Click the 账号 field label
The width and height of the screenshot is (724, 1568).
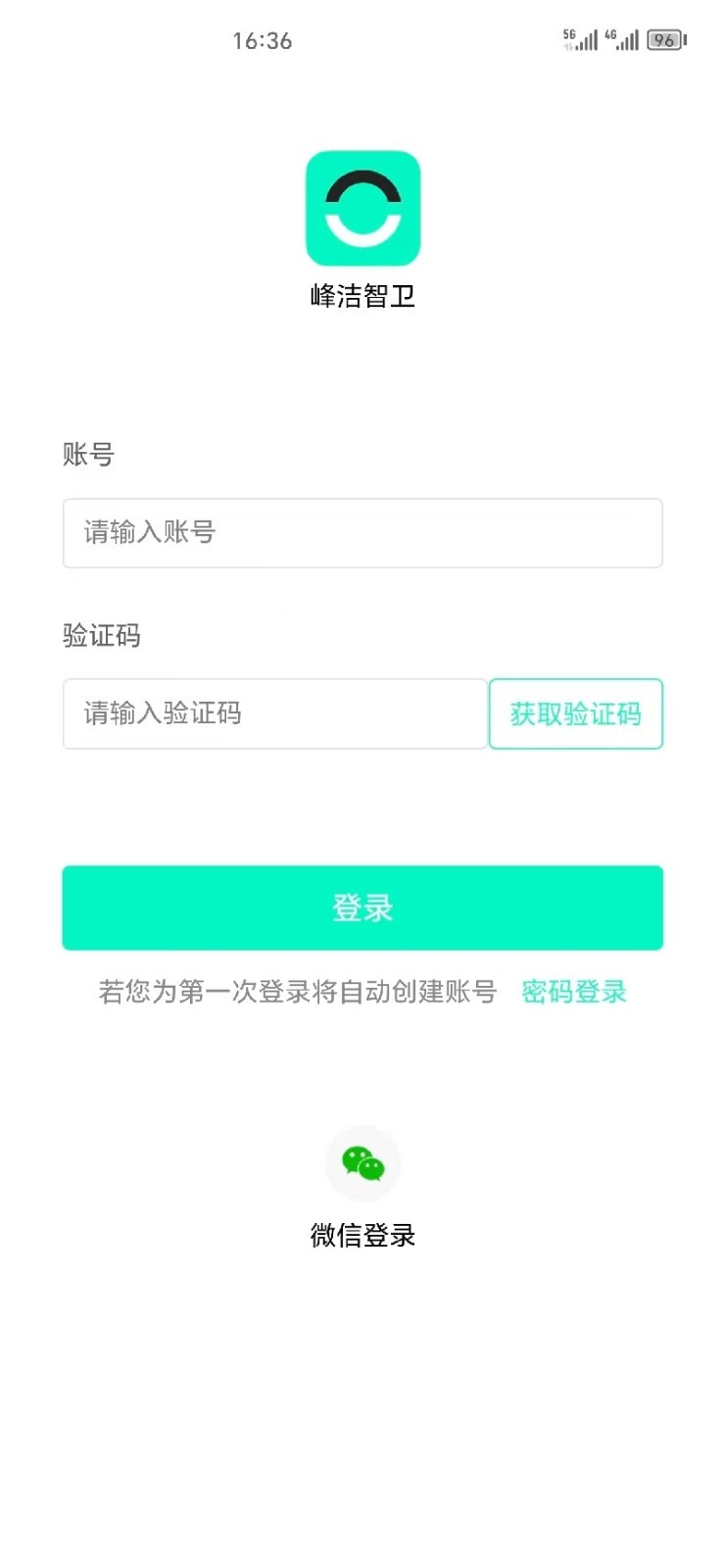coord(88,454)
